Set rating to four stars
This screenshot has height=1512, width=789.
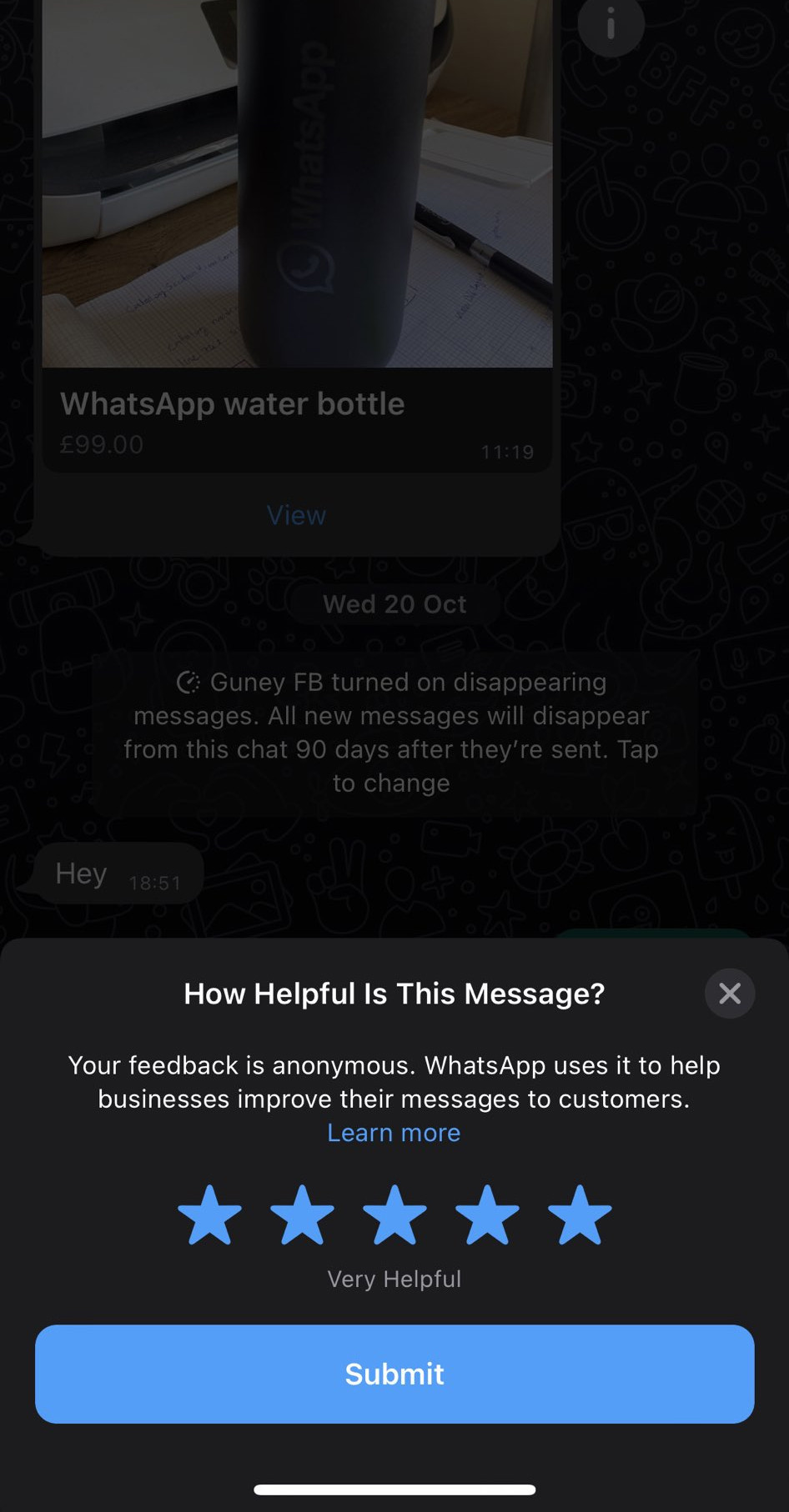[487, 1214]
